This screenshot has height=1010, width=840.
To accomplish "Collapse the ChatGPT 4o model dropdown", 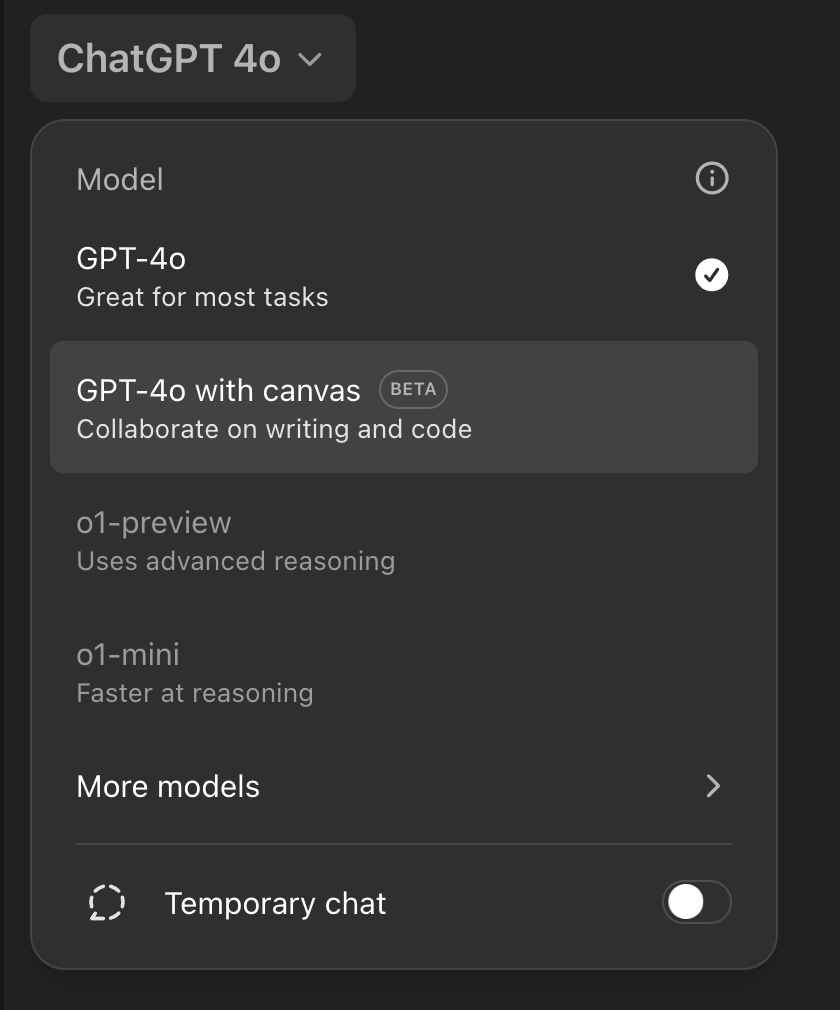I will pos(192,59).
